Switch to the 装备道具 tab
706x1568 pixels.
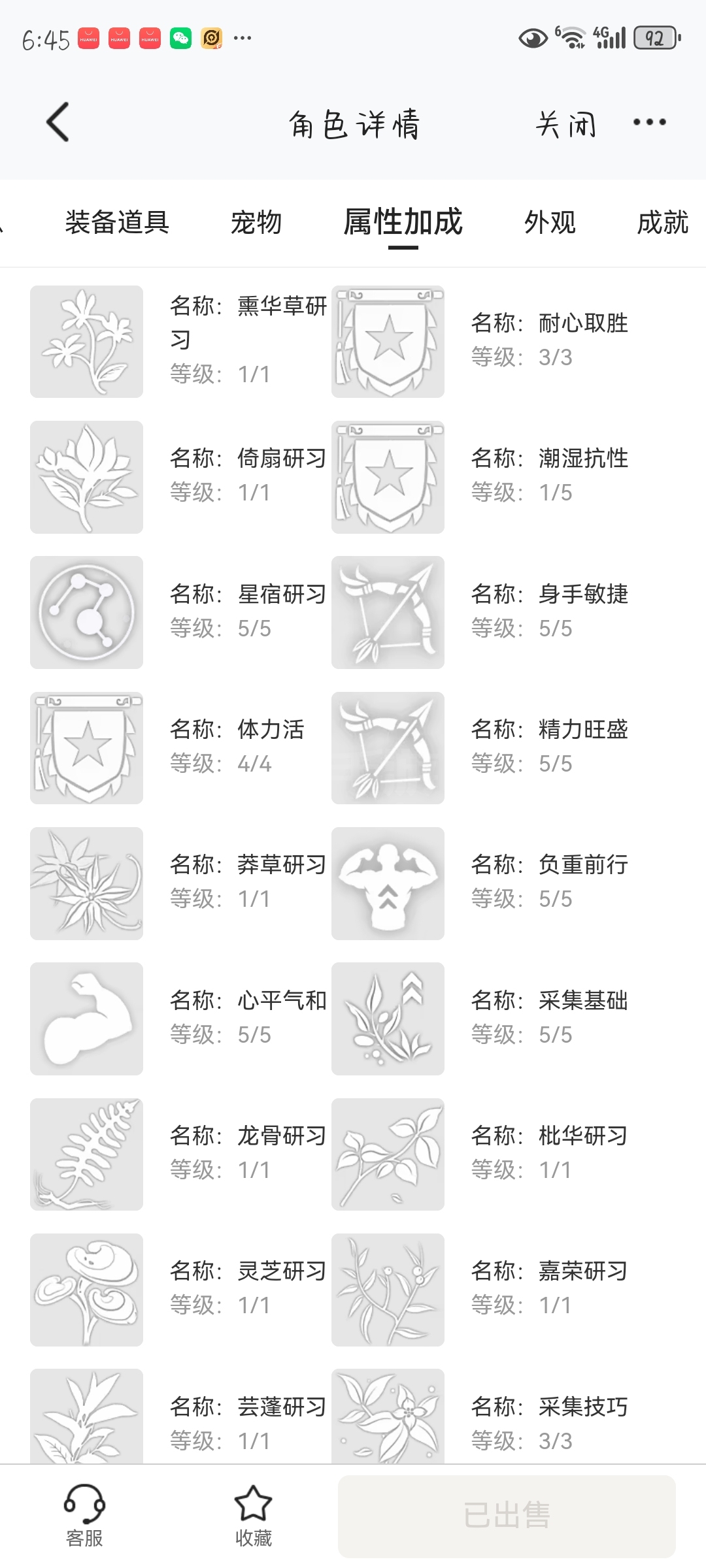pyautogui.click(x=117, y=222)
